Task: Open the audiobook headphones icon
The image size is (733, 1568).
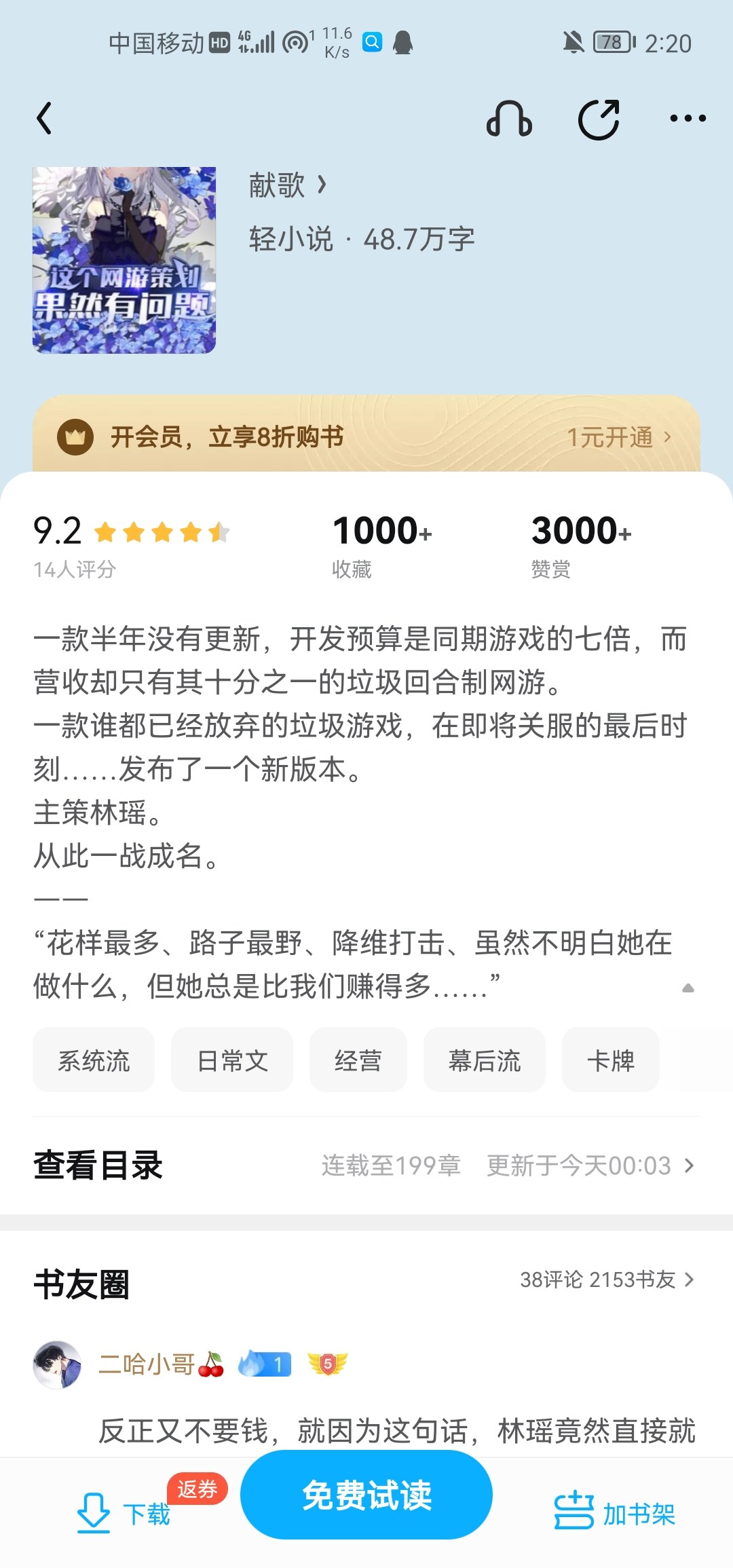Action: point(509,119)
